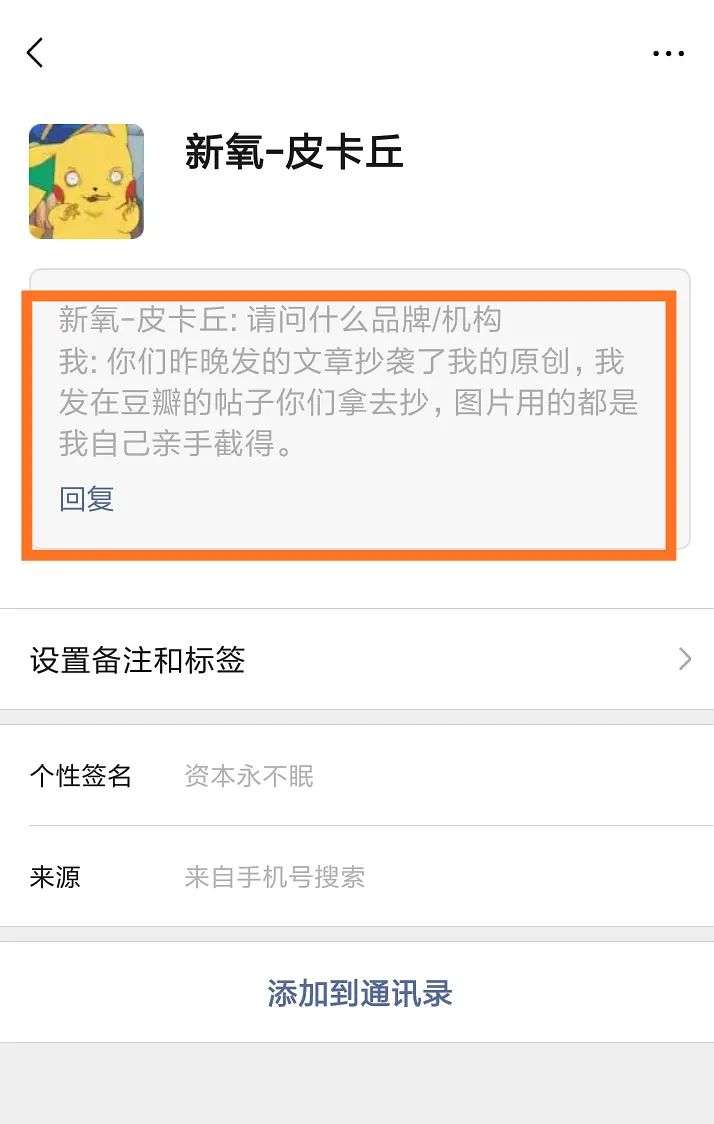Open the three-dot overflow menu

[x=668, y=54]
